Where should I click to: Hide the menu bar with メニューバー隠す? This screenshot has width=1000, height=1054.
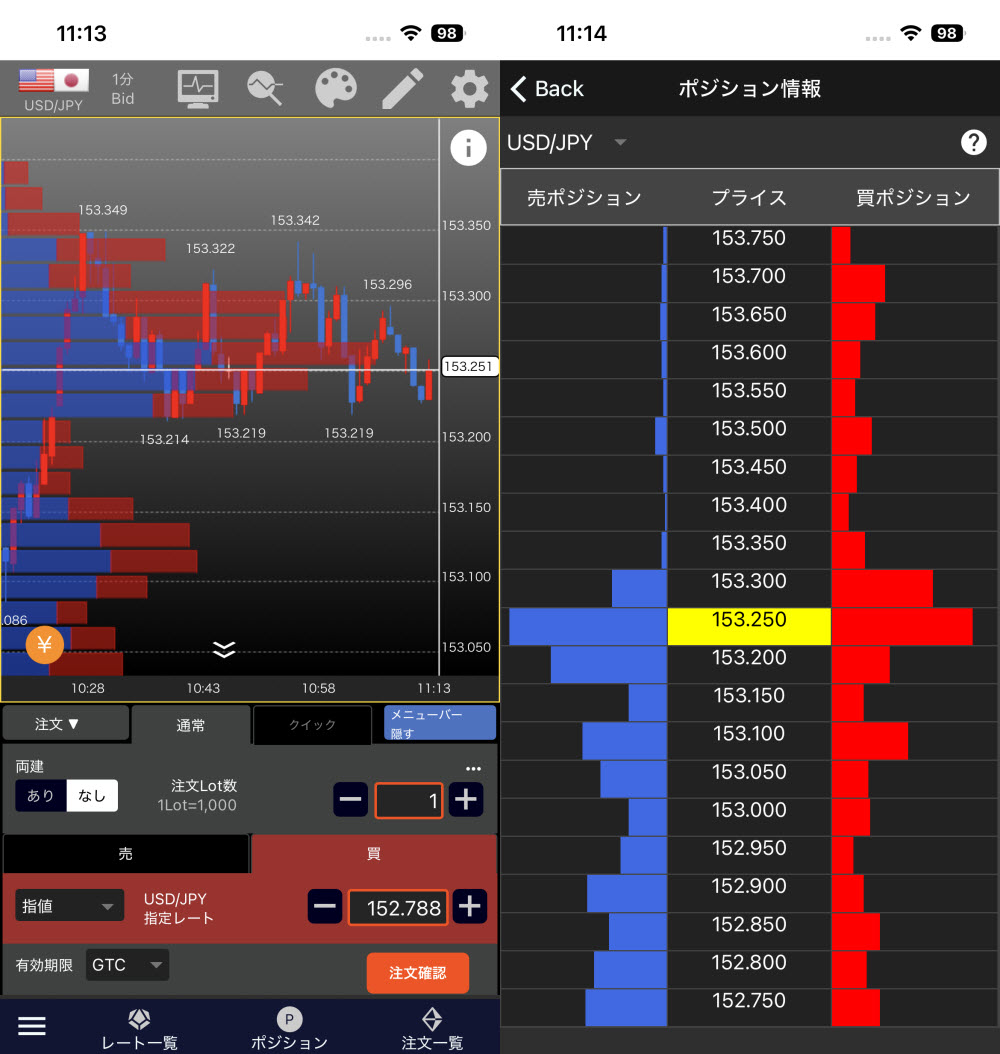[x=439, y=723]
